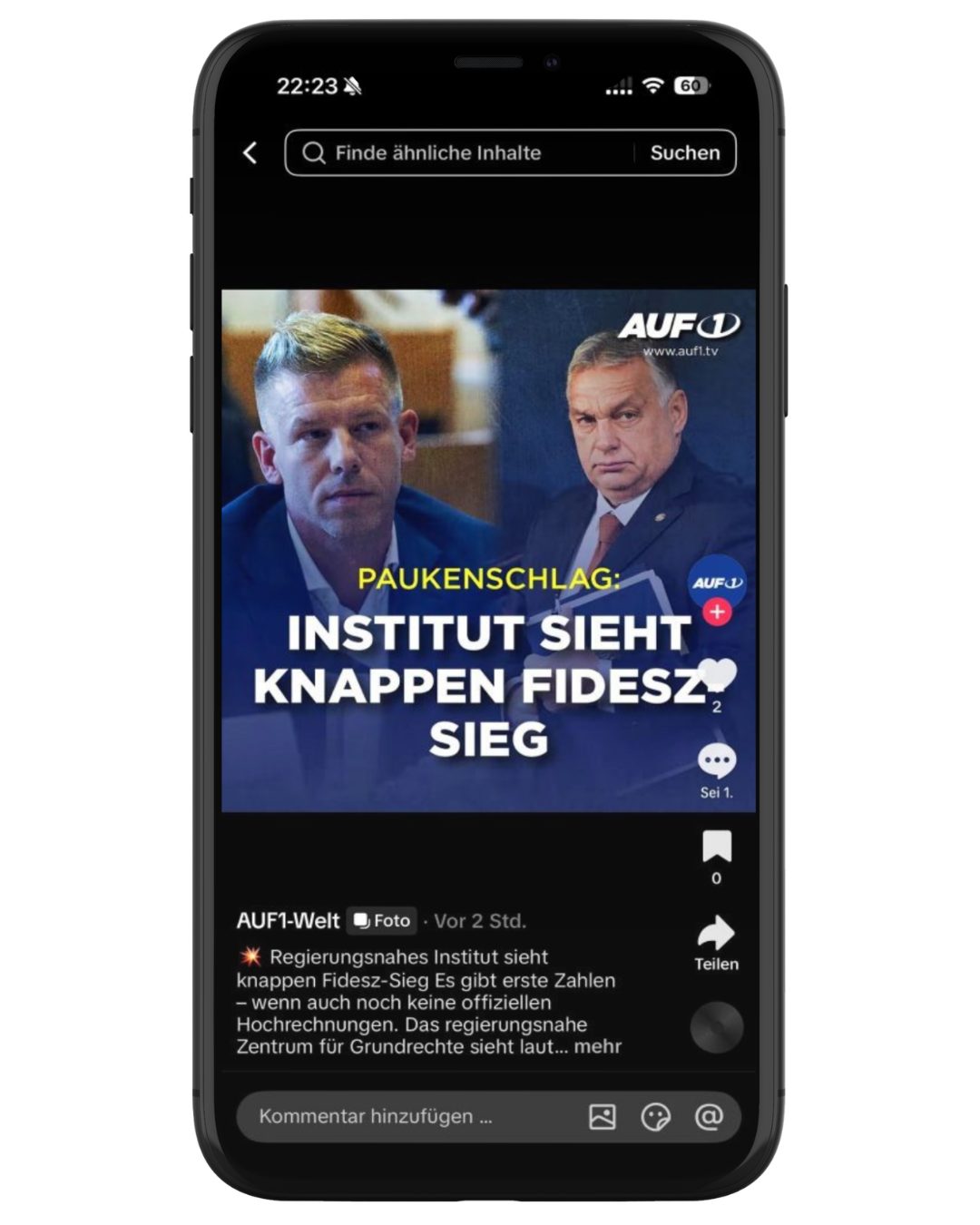Tap the 'Finde ähnliche Inhalte' search field
The width and height of the screenshot is (980, 1225).
tap(454, 152)
